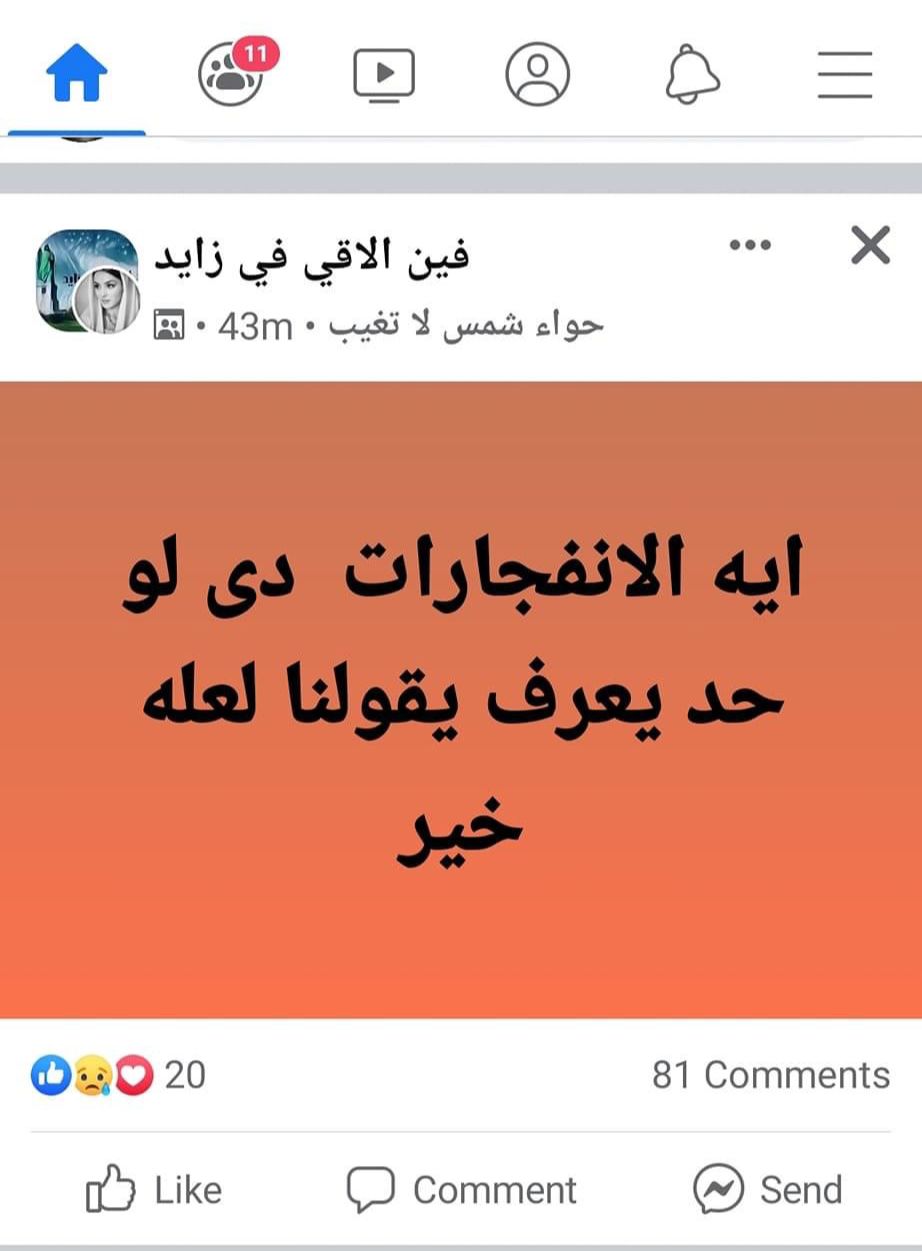Open the notifications bell tab
This screenshot has height=1251, width=922.
tap(693, 76)
